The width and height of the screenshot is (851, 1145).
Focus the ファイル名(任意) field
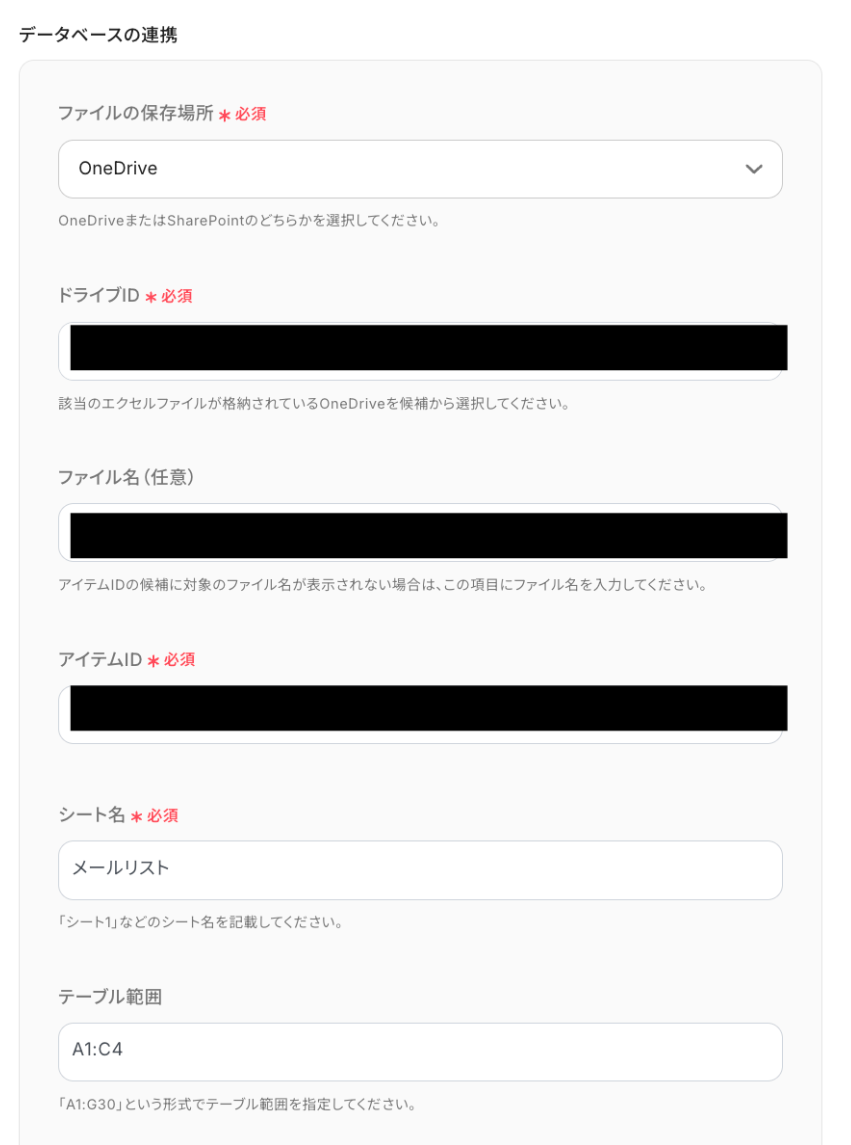420,532
